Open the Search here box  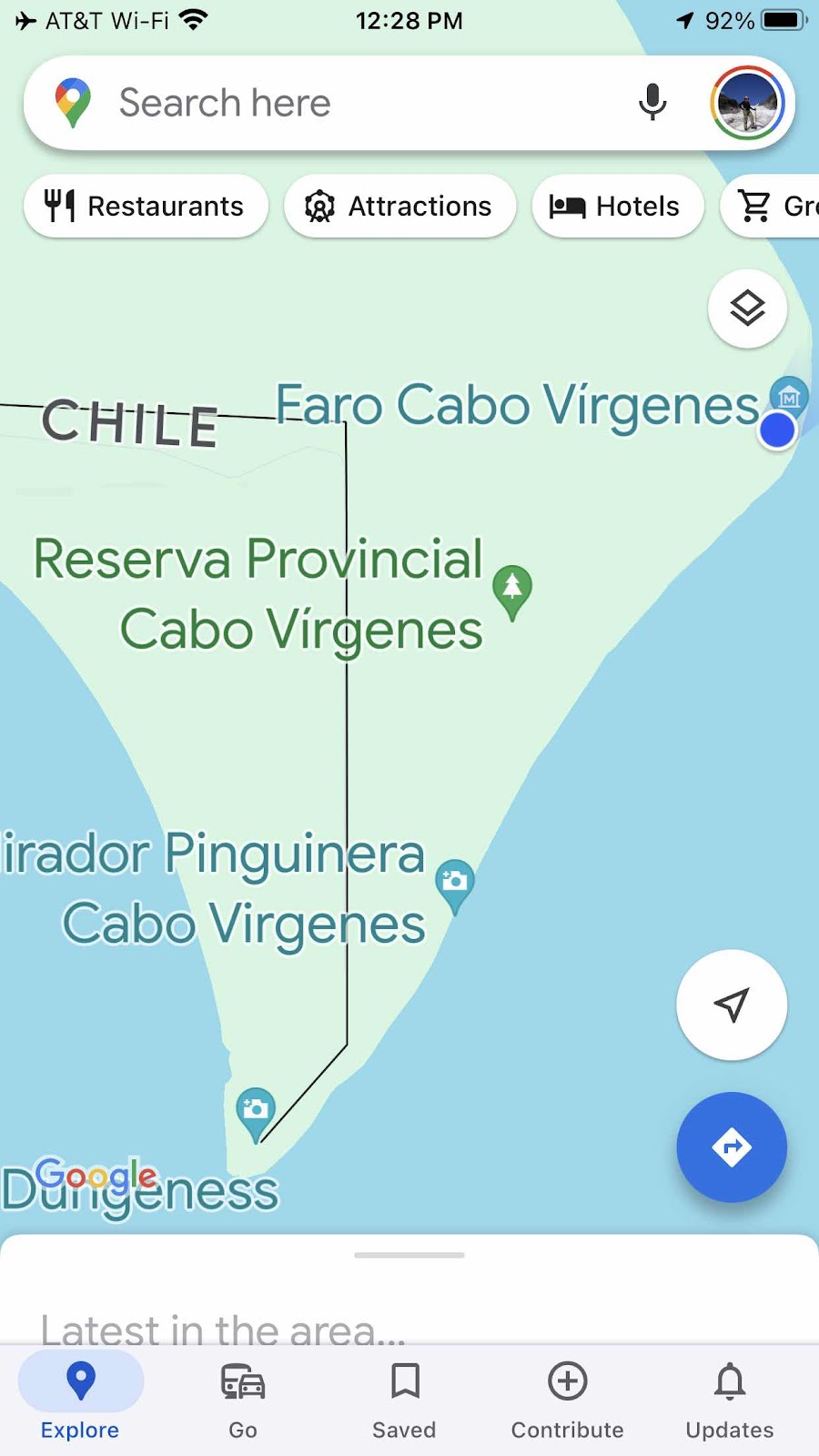(x=364, y=103)
